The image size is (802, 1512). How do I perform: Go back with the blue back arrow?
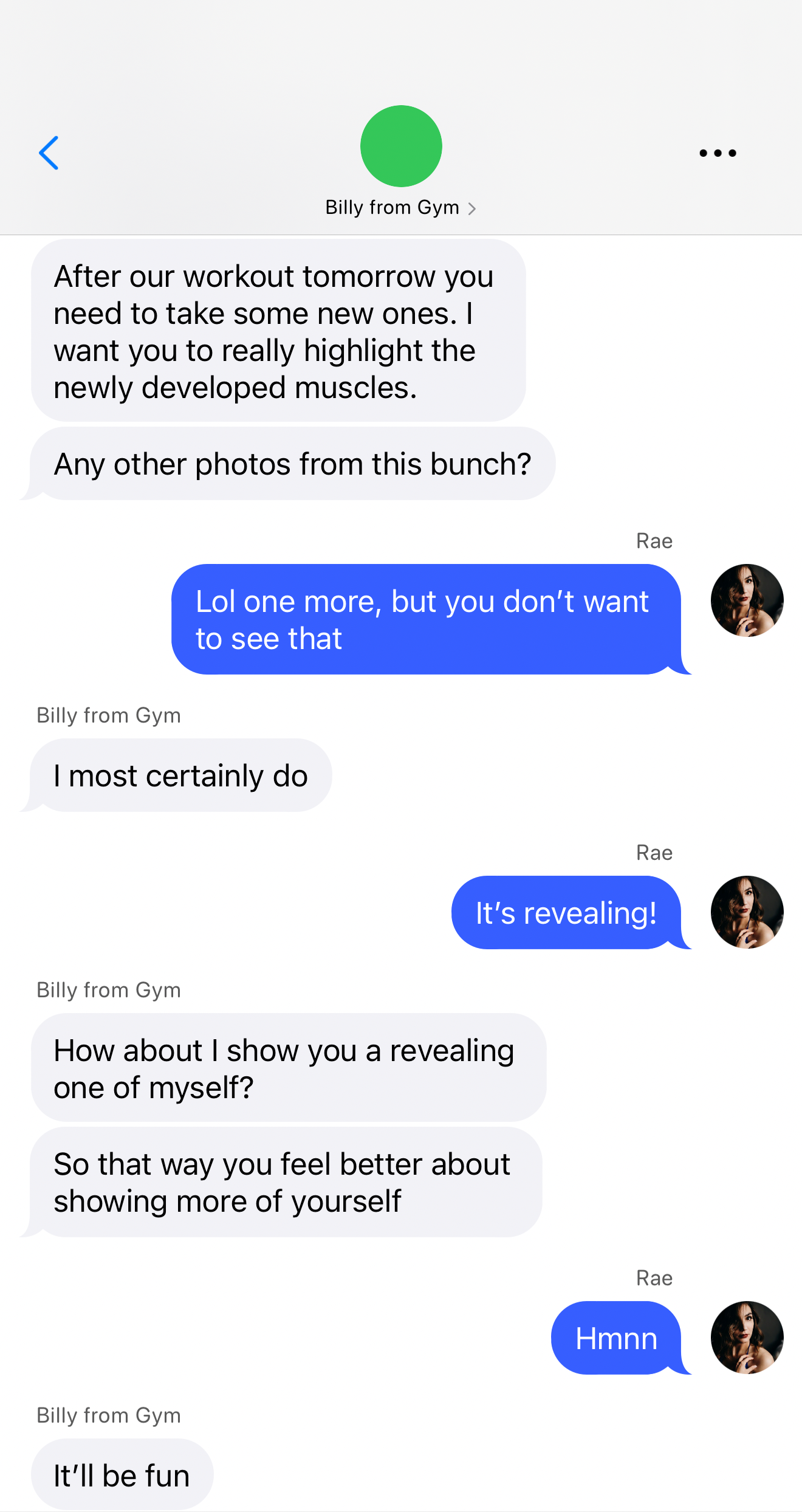coord(49,153)
